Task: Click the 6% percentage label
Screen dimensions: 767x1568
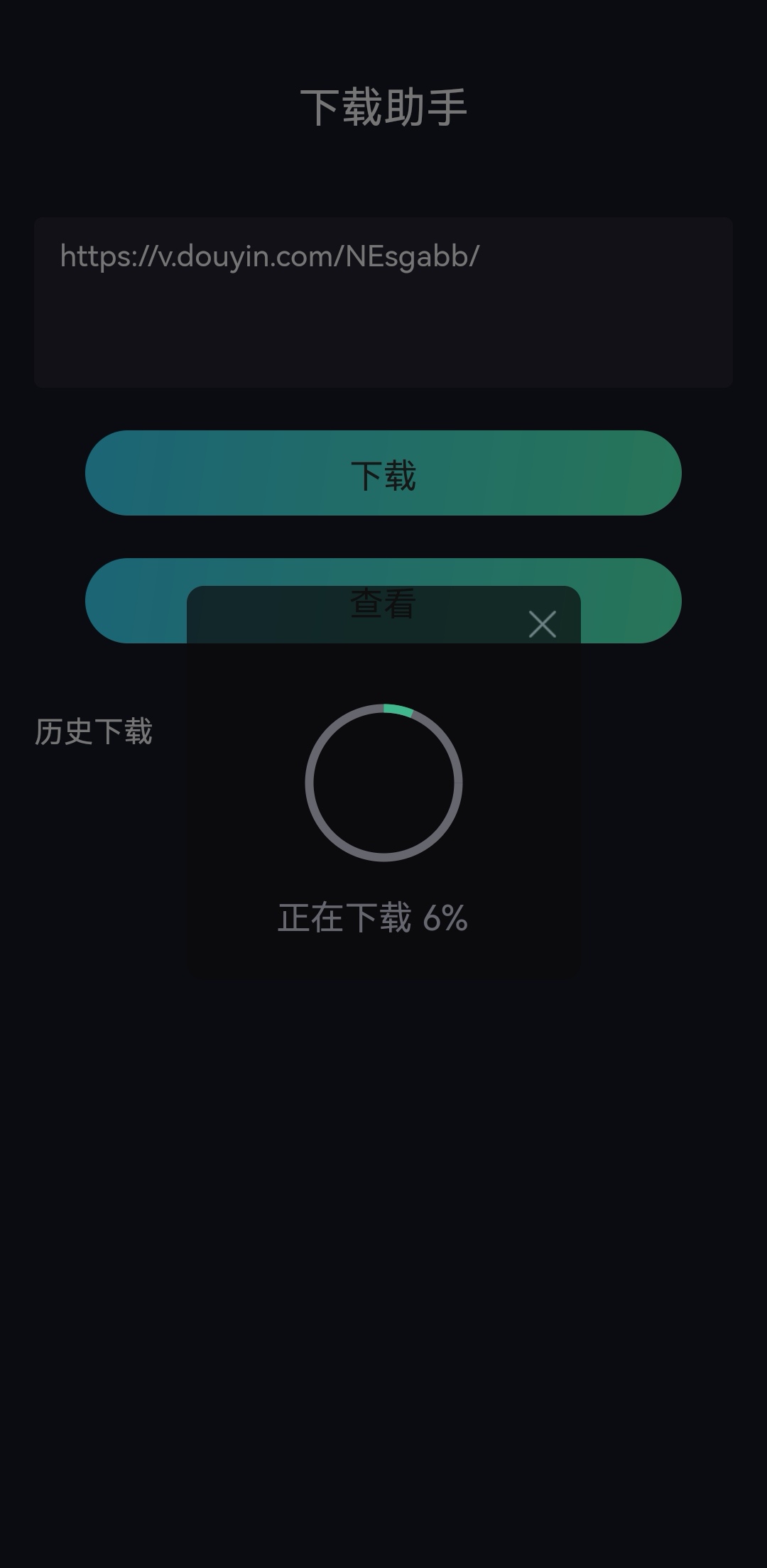Action: (445, 917)
